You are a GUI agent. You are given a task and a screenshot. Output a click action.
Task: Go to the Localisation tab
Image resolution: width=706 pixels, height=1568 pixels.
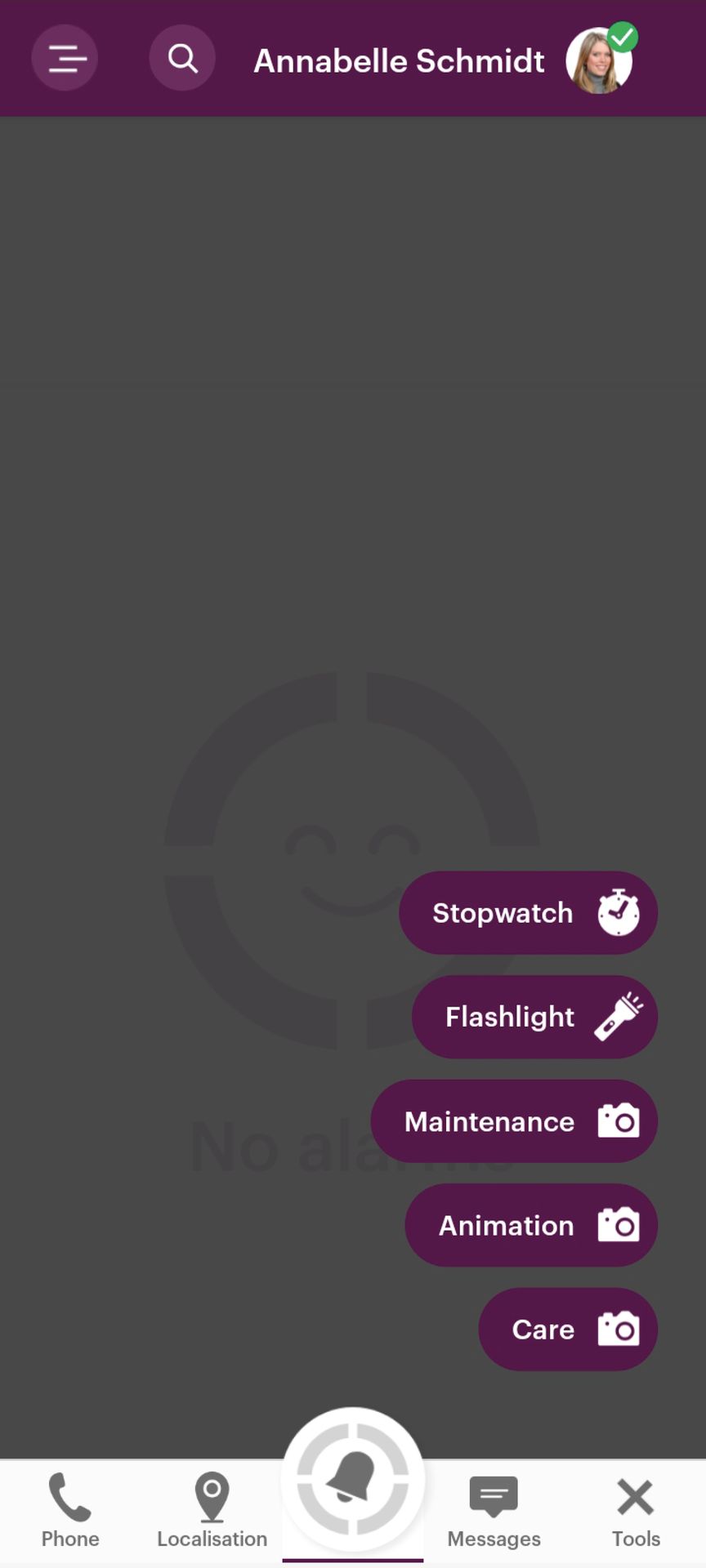tap(212, 1511)
